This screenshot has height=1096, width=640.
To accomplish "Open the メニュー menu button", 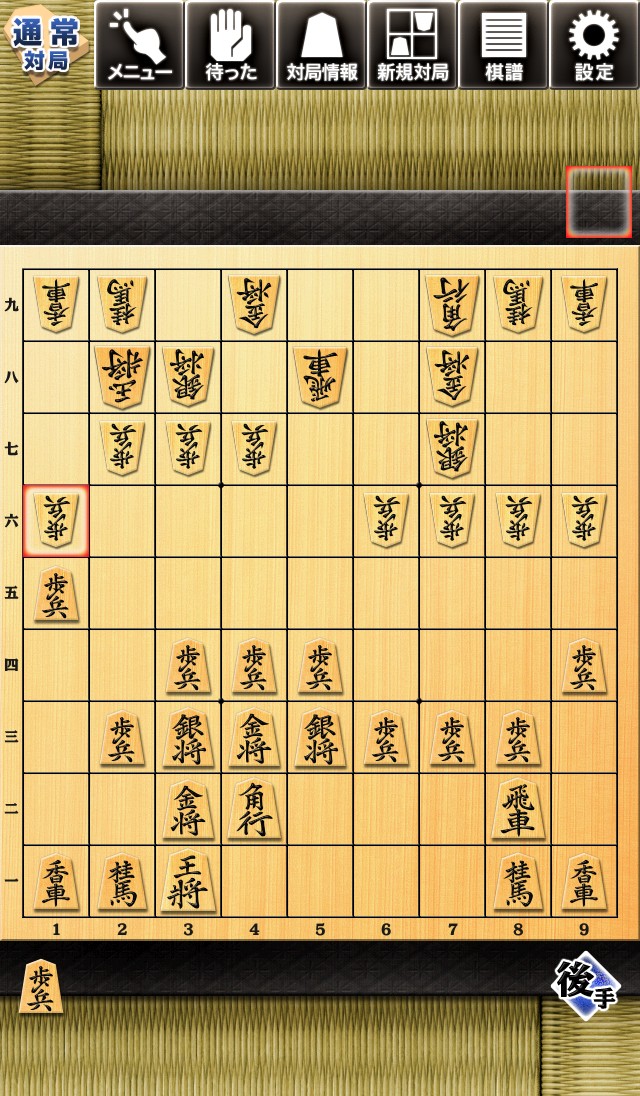I will click(x=140, y=45).
